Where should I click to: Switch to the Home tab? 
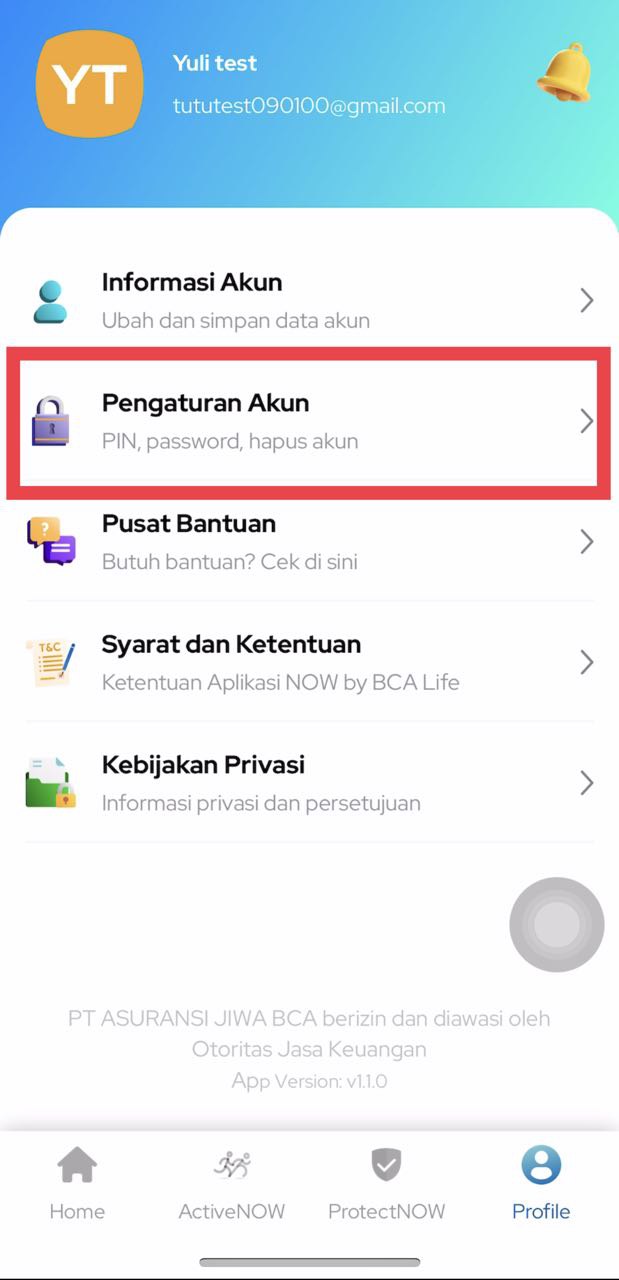click(x=77, y=1185)
